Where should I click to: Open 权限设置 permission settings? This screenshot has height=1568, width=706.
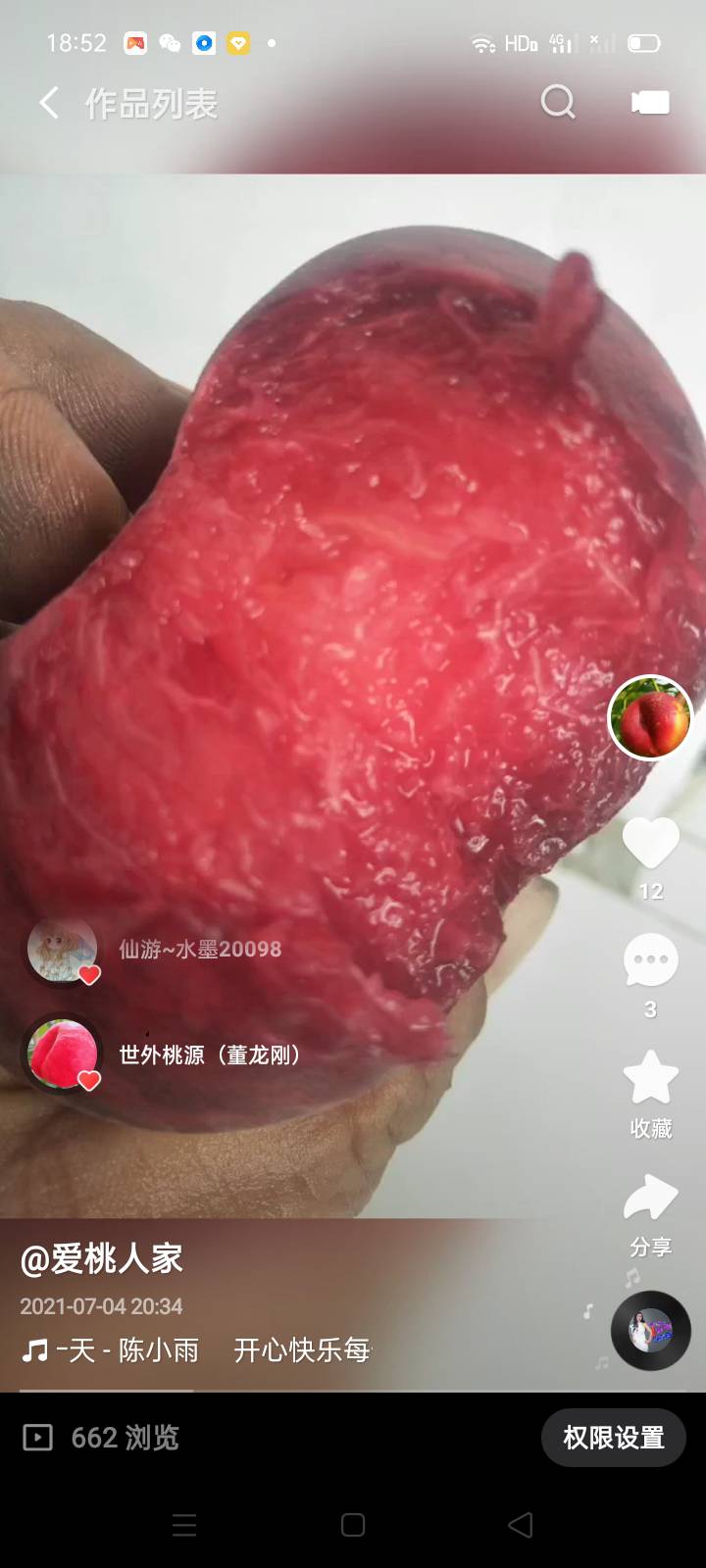click(613, 1438)
